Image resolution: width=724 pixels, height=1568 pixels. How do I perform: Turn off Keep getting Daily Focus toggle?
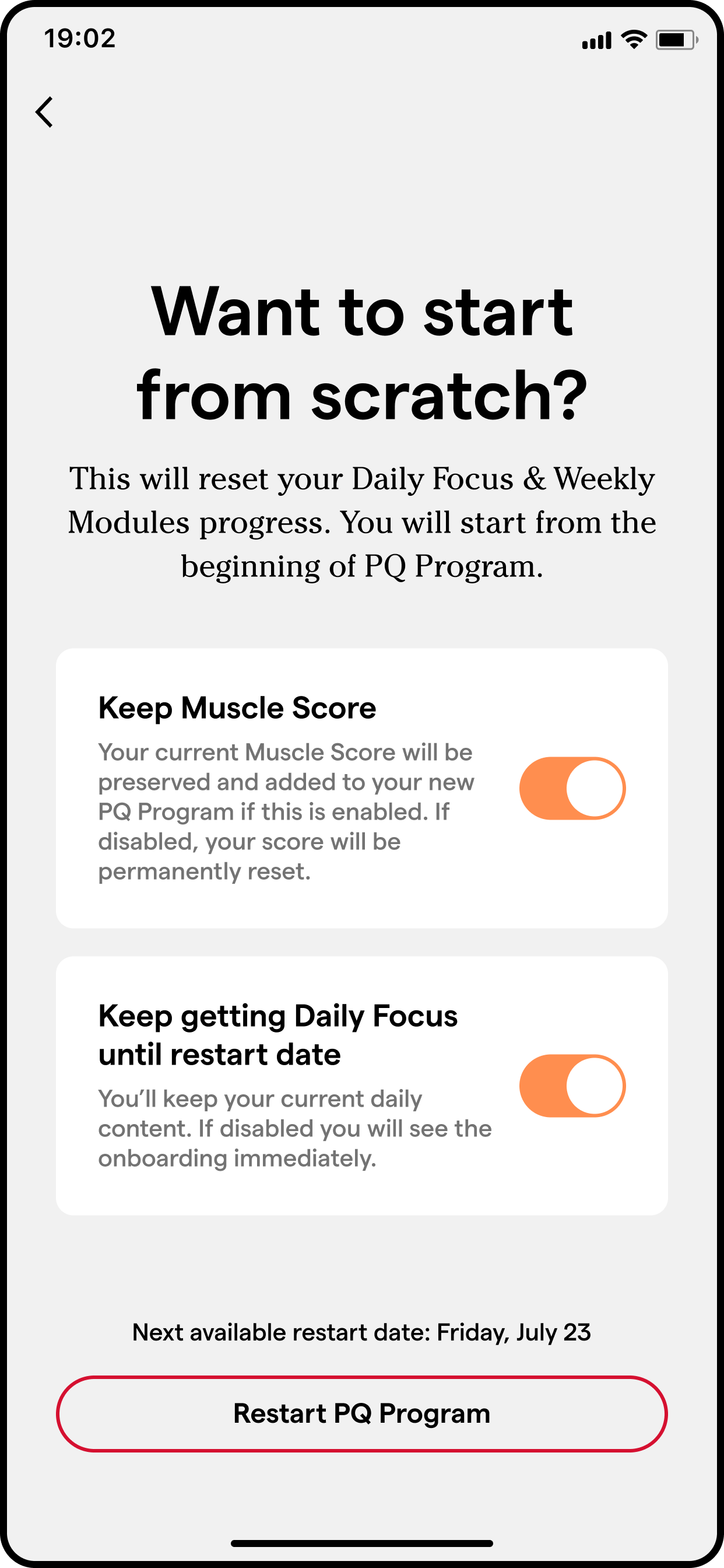tap(572, 1086)
